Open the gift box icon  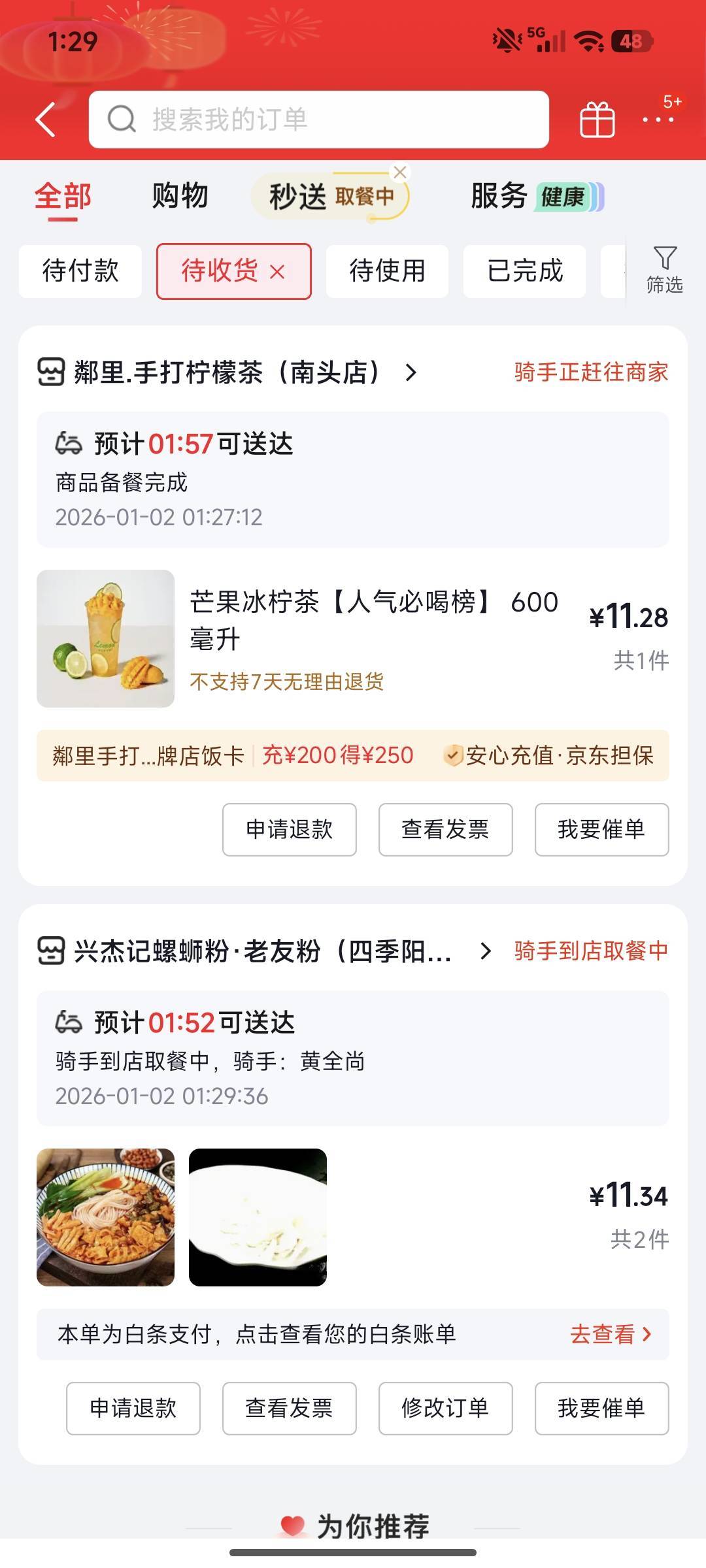point(597,120)
